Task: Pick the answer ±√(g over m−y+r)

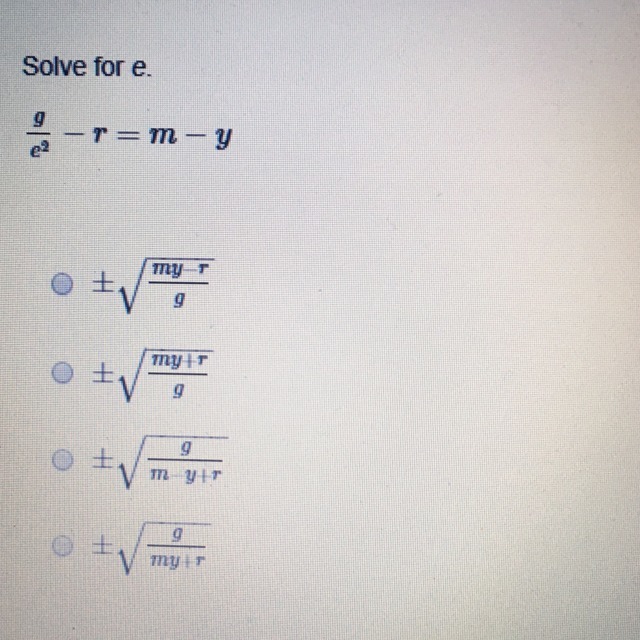Action: 64,461
